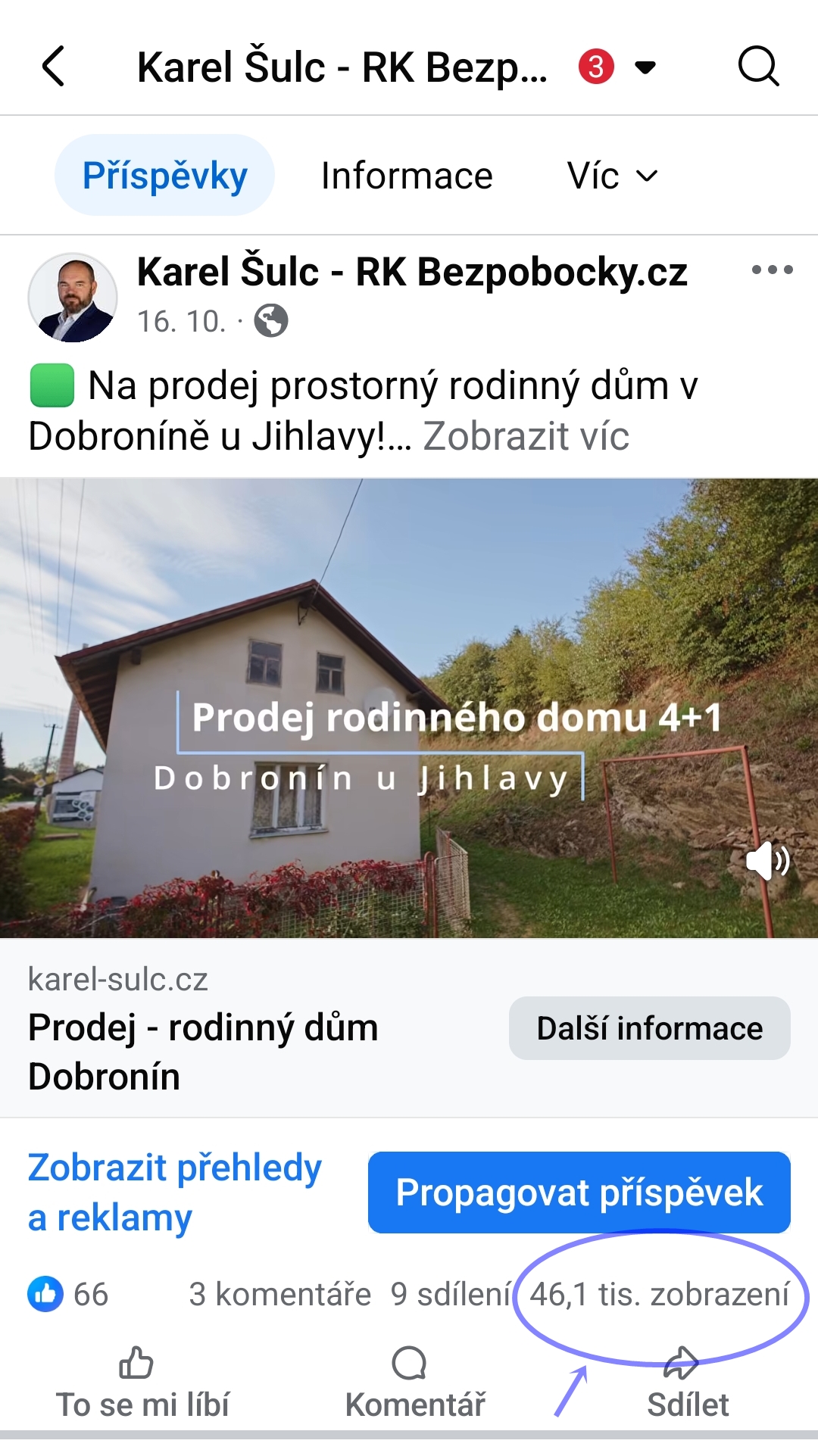This screenshot has width=818, height=1456.
Task: View the 66 reactions list
Action: pos(68,1294)
